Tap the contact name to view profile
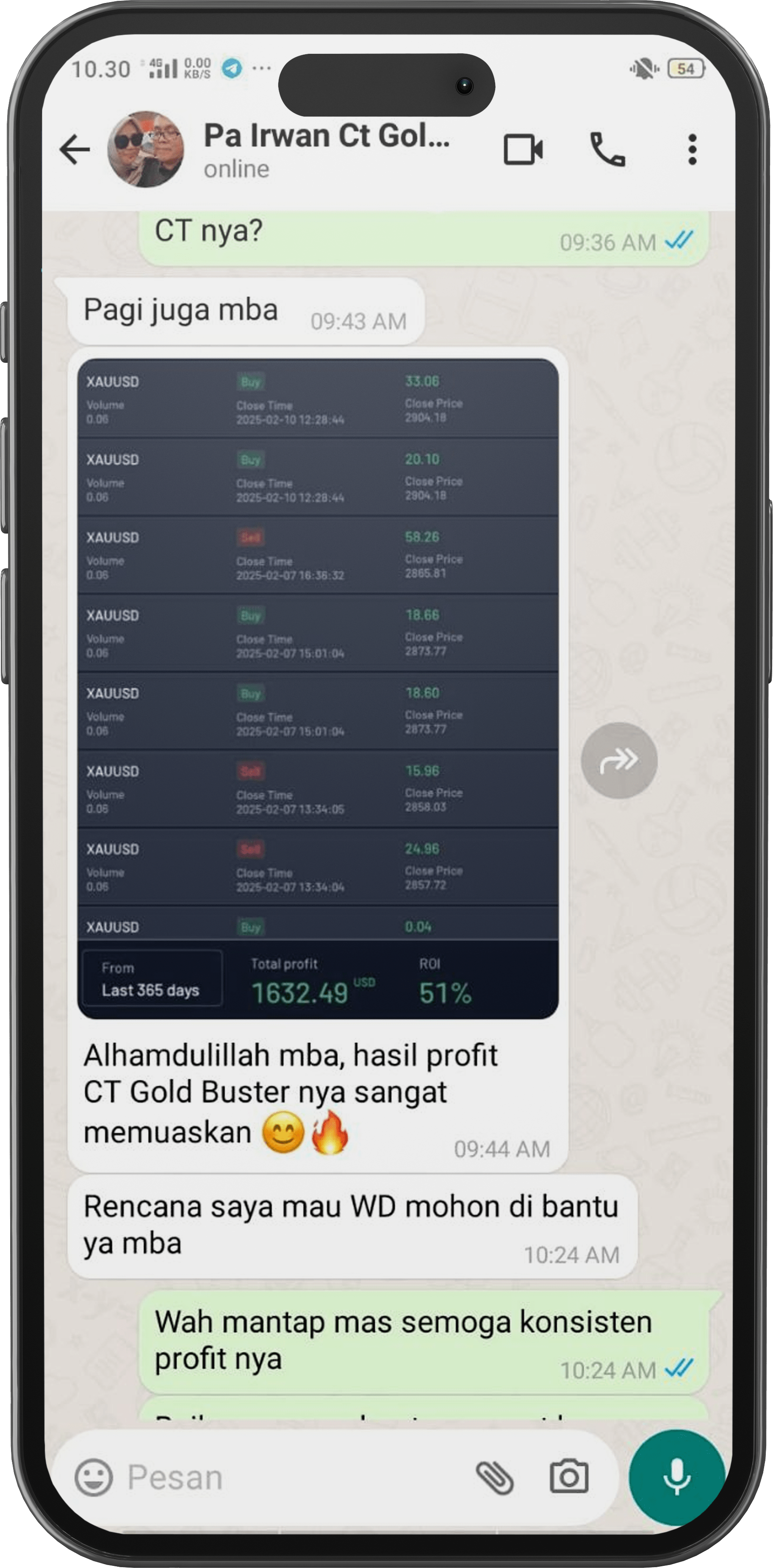Image resolution: width=773 pixels, height=1568 pixels. tap(328, 137)
